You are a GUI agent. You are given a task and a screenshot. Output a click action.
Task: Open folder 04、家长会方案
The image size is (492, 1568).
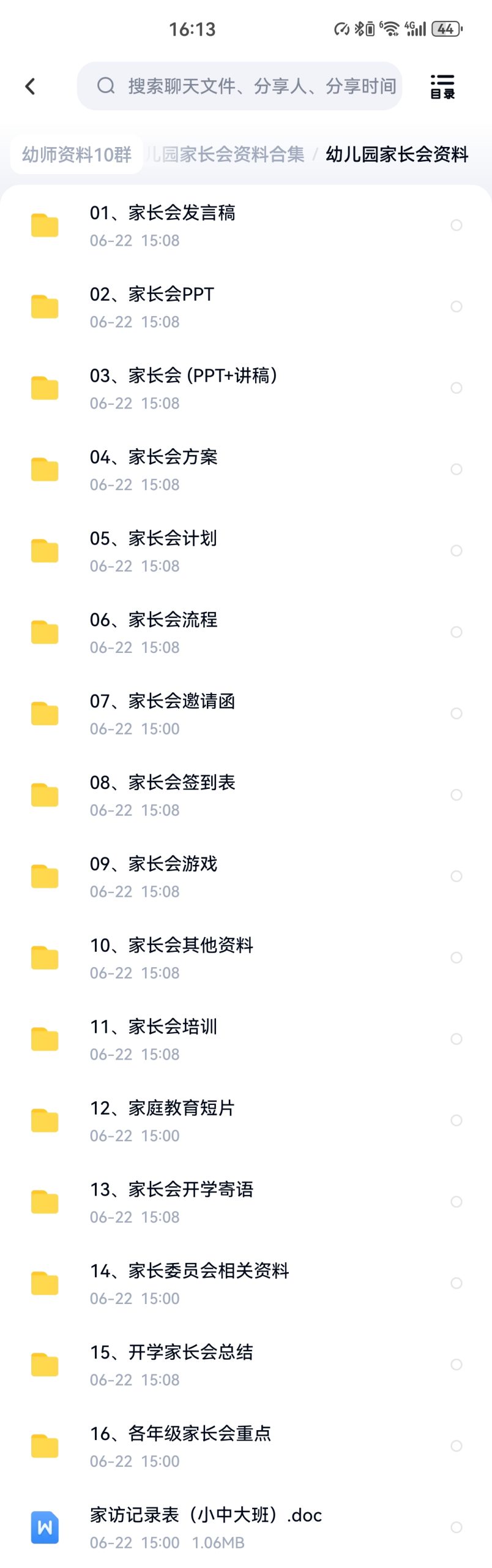tap(154, 470)
